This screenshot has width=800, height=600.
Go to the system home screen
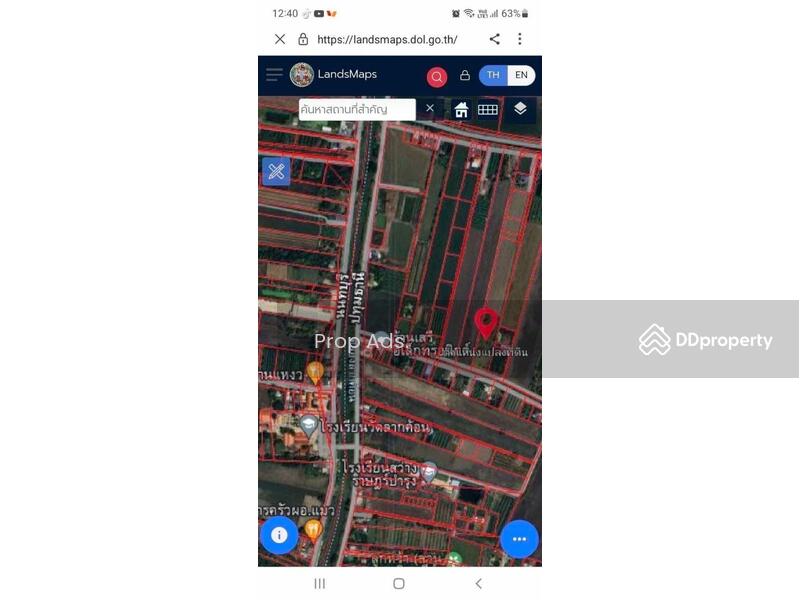point(399,583)
